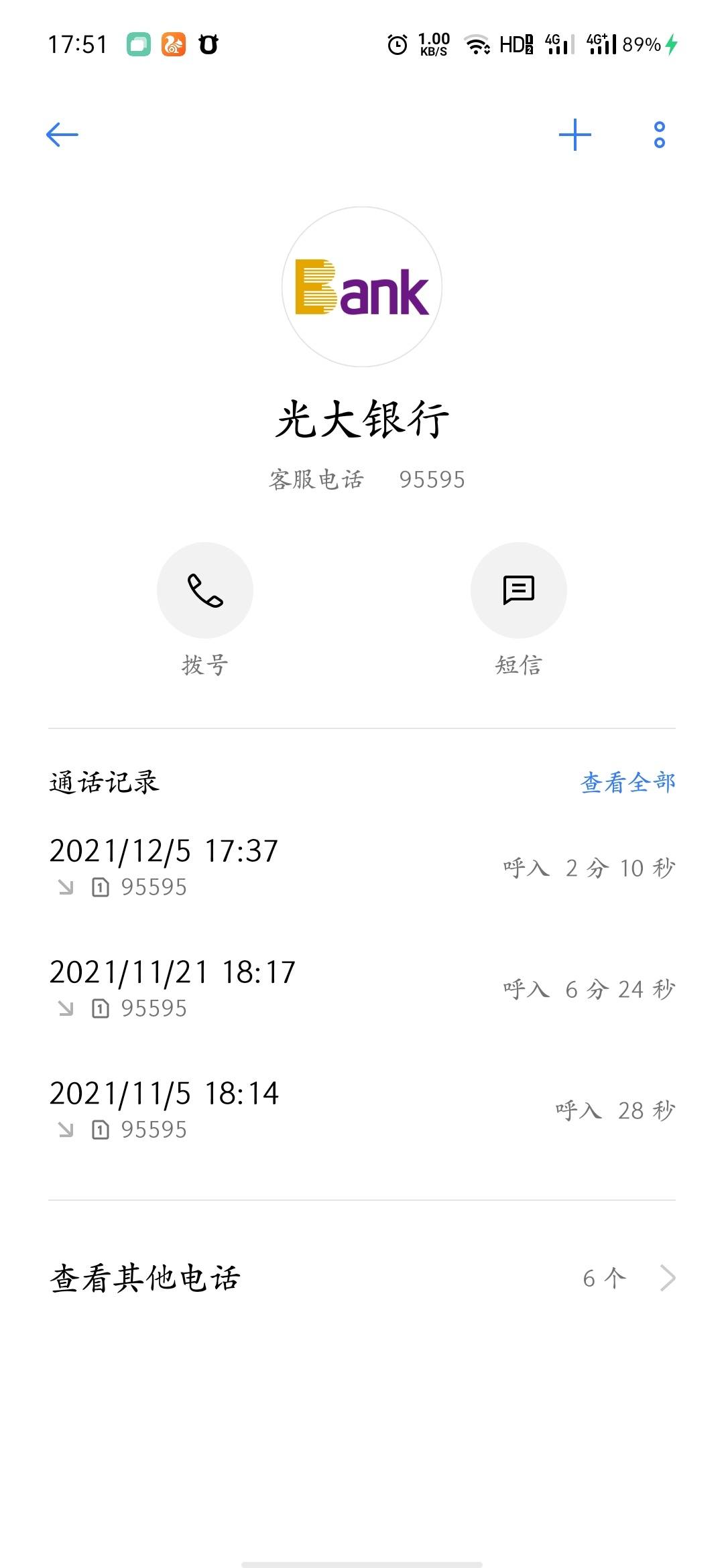Go back using the top-left arrow

point(62,135)
